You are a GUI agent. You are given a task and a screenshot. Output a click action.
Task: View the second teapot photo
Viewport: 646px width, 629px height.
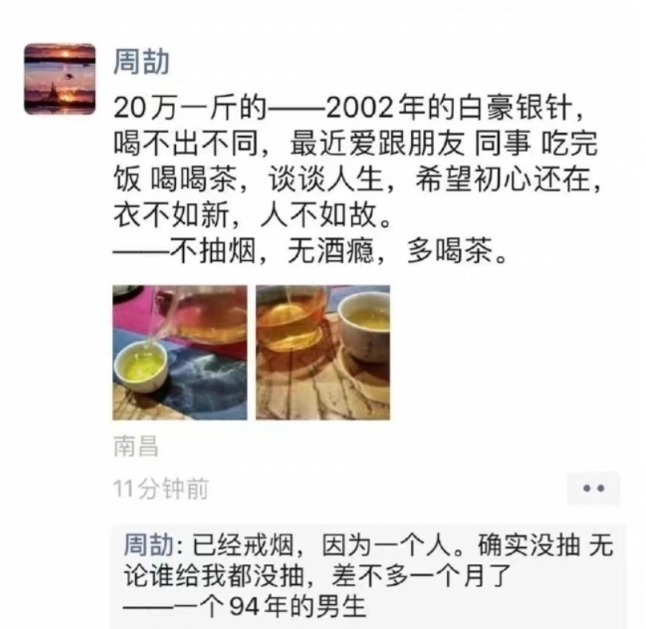(x=323, y=352)
